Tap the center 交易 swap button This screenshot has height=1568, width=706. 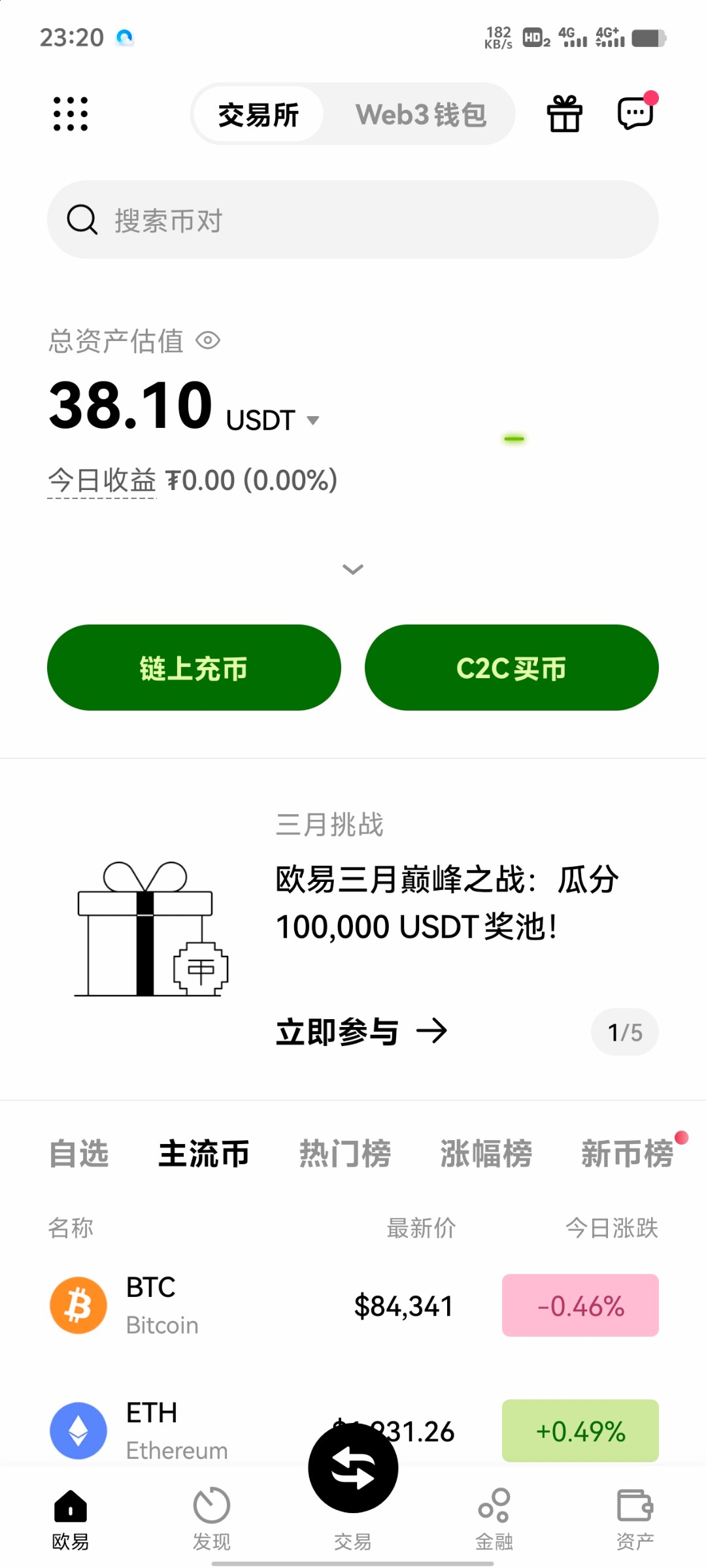point(353,1470)
